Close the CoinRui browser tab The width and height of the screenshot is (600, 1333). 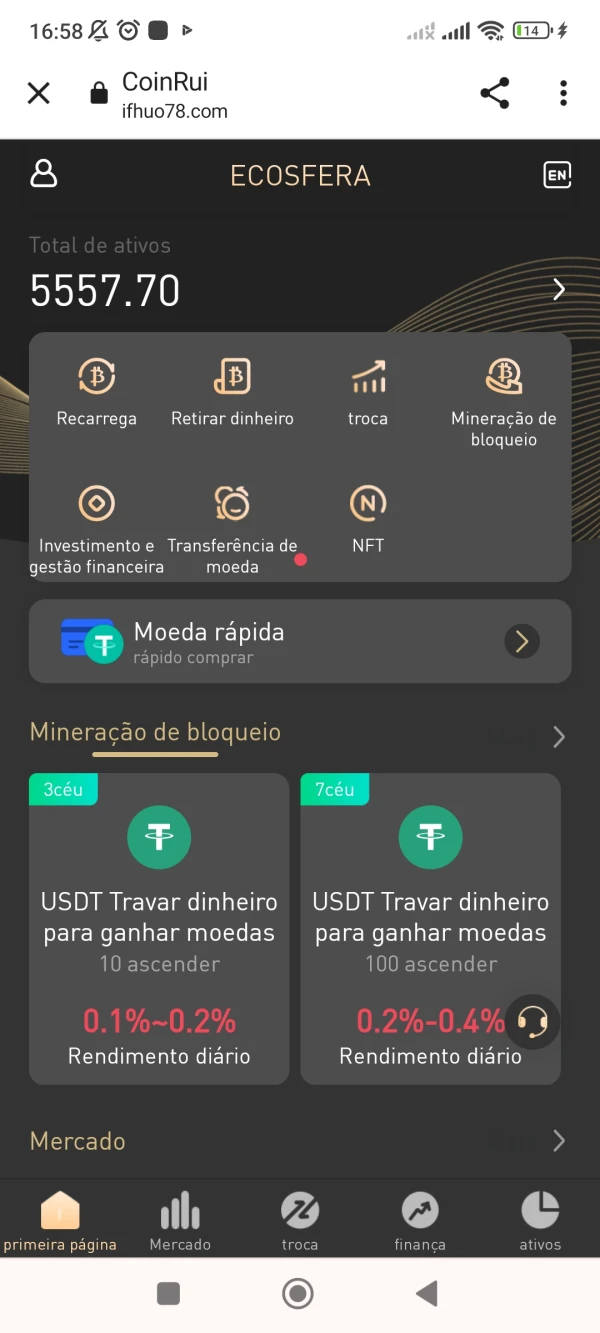click(38, 94)
